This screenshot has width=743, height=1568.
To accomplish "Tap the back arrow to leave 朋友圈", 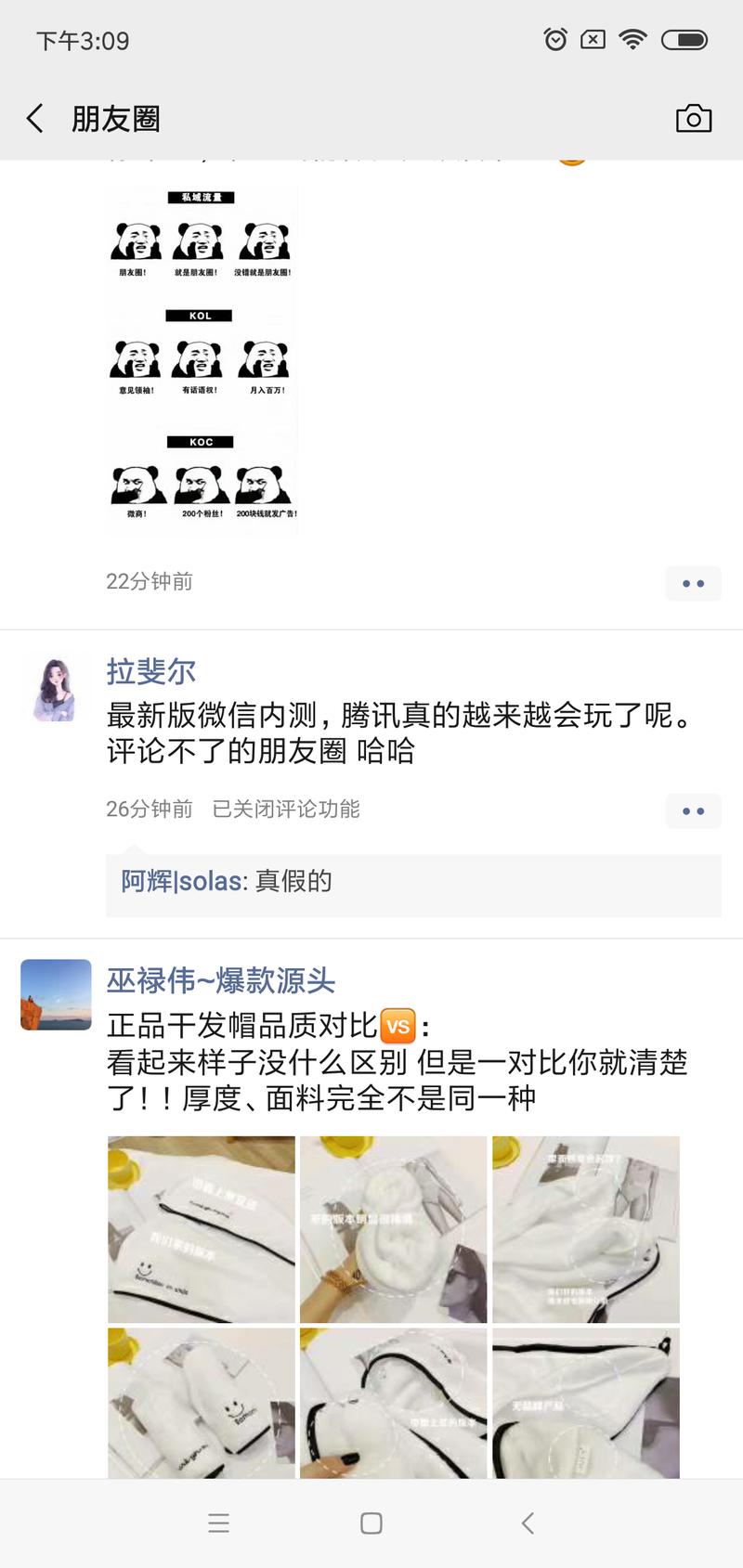I will (33, 119).
